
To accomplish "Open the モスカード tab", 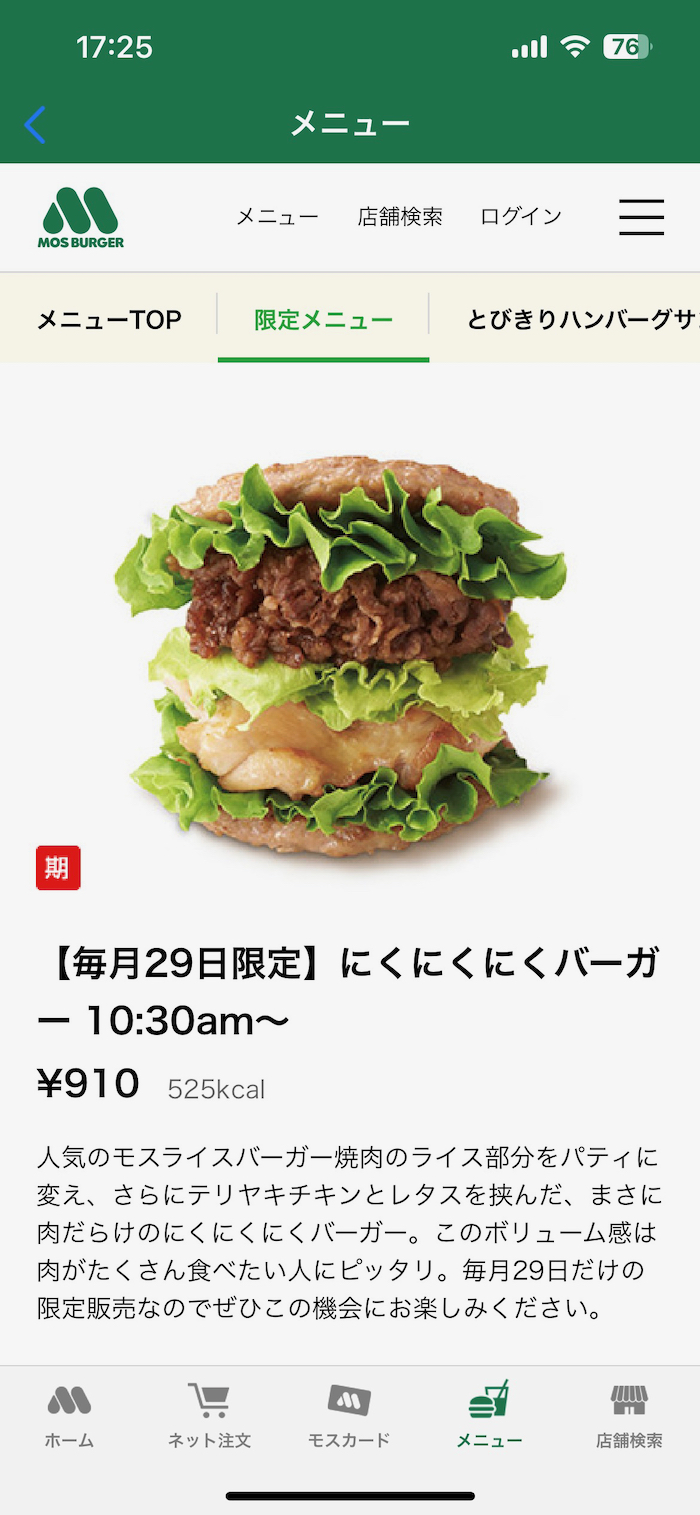I will 349,1415.
